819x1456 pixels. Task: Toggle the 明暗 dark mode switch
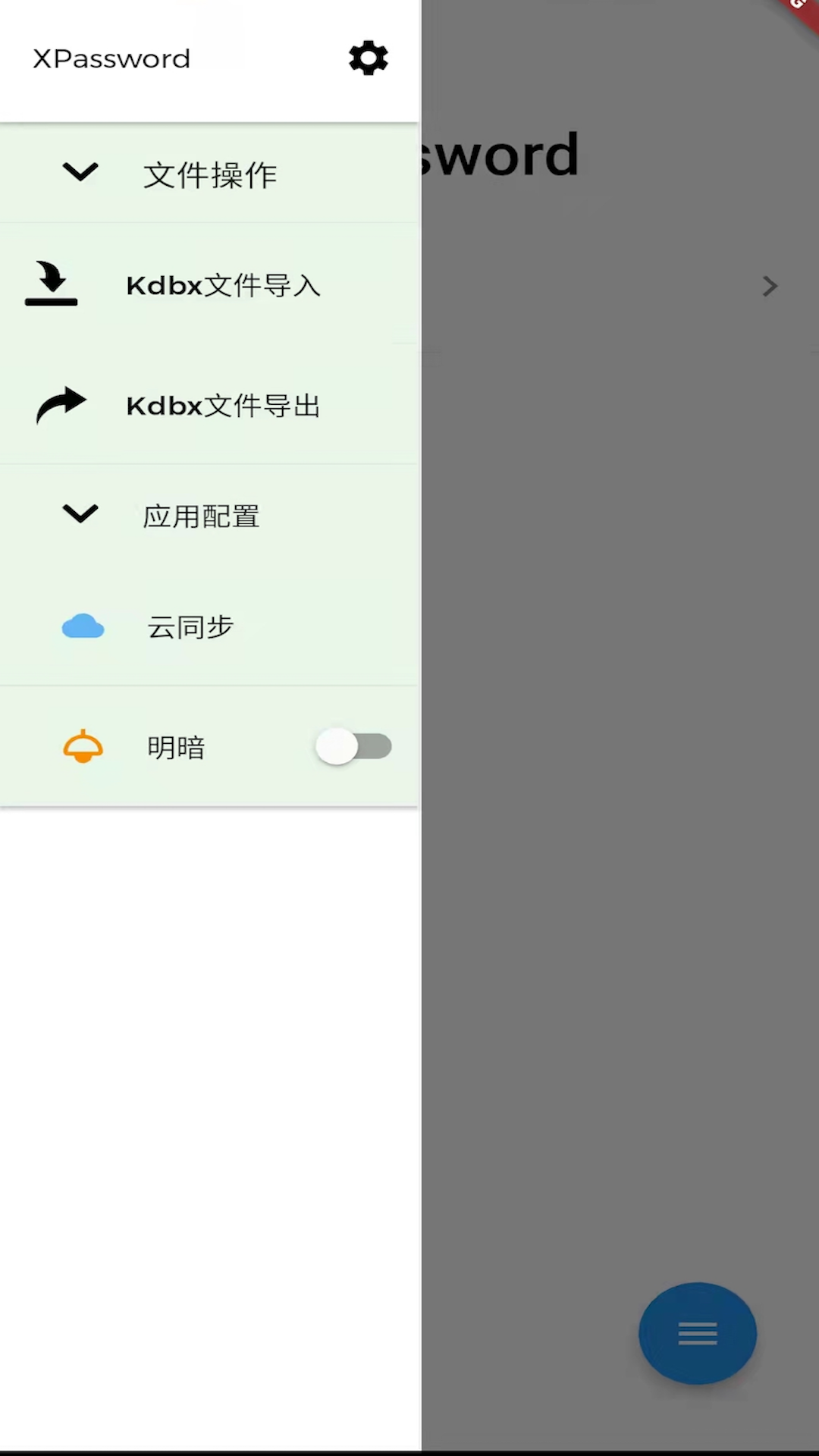click(353, 747)
